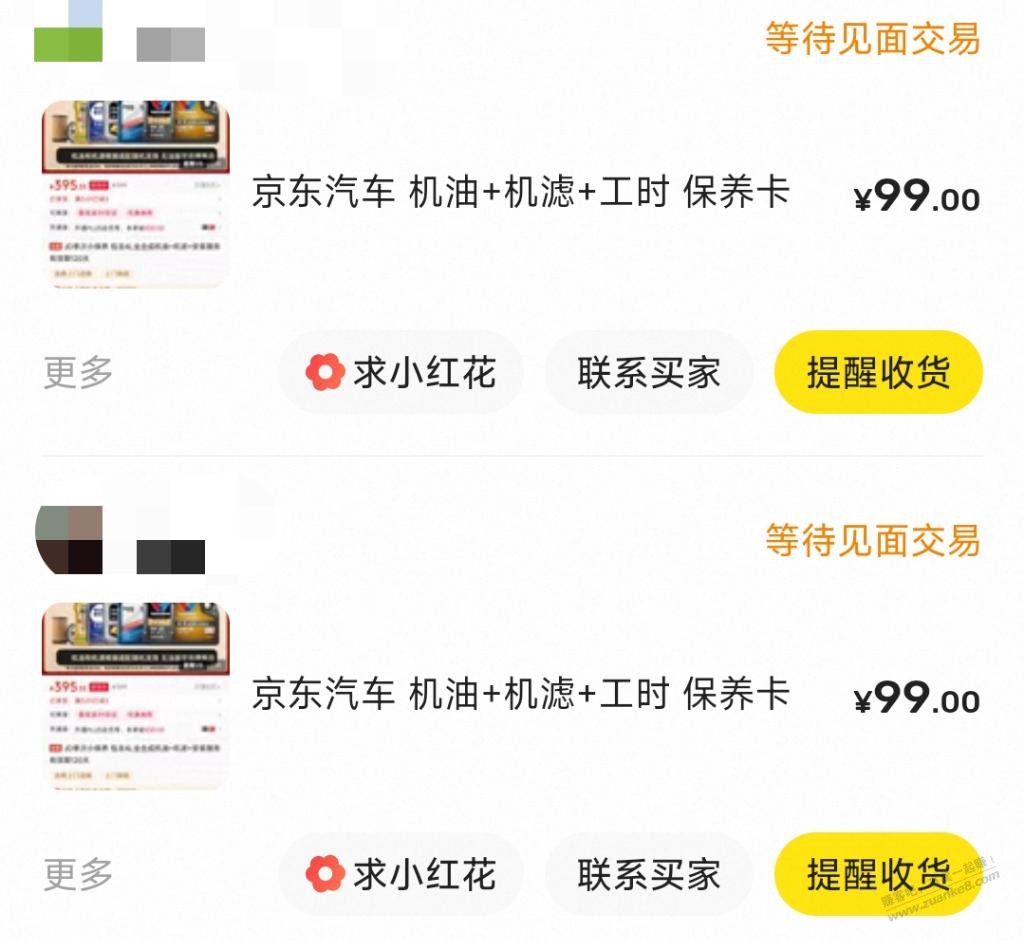Open 更多 options on the green-avatar buyer's order
This screenshot has width=1024, height=941.
[x=78, y=373]
